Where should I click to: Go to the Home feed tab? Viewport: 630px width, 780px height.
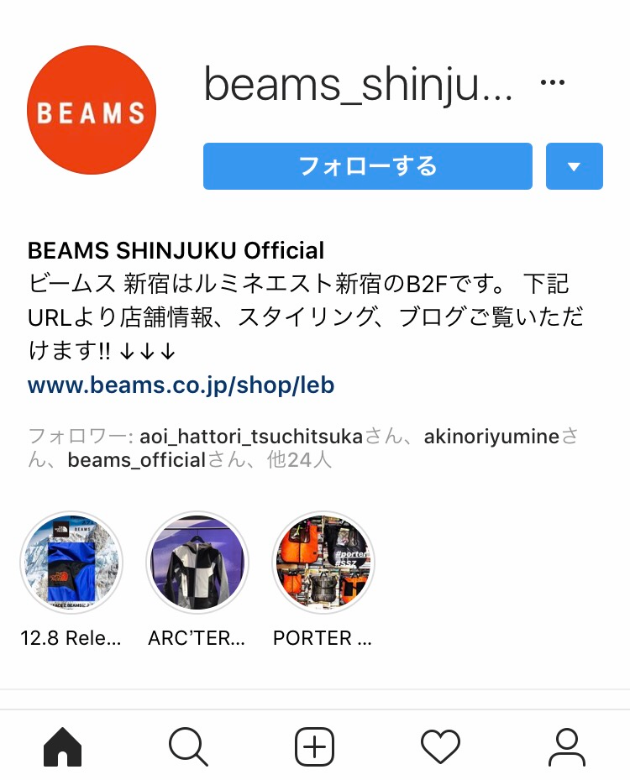[63, 746]
